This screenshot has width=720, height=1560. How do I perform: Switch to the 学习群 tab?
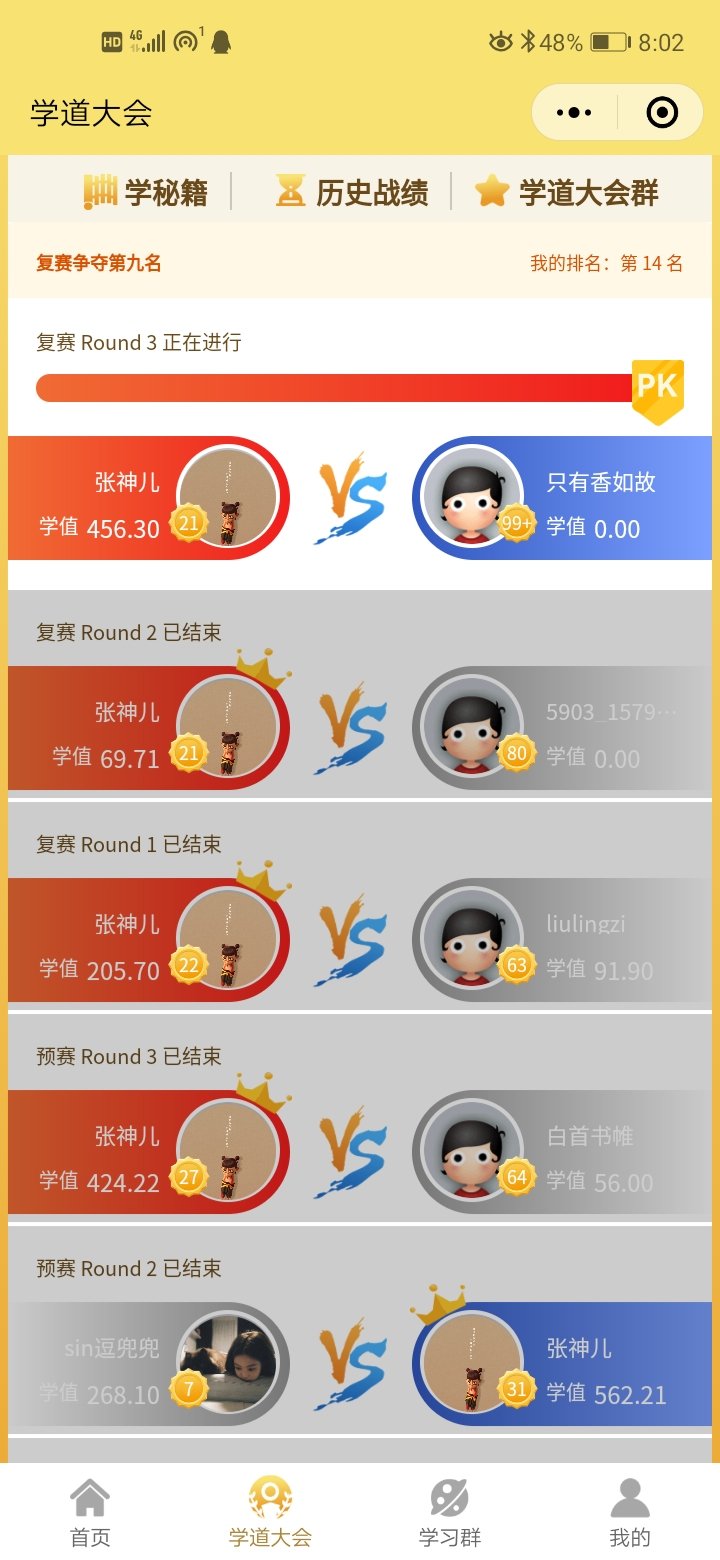[450, 1512]
